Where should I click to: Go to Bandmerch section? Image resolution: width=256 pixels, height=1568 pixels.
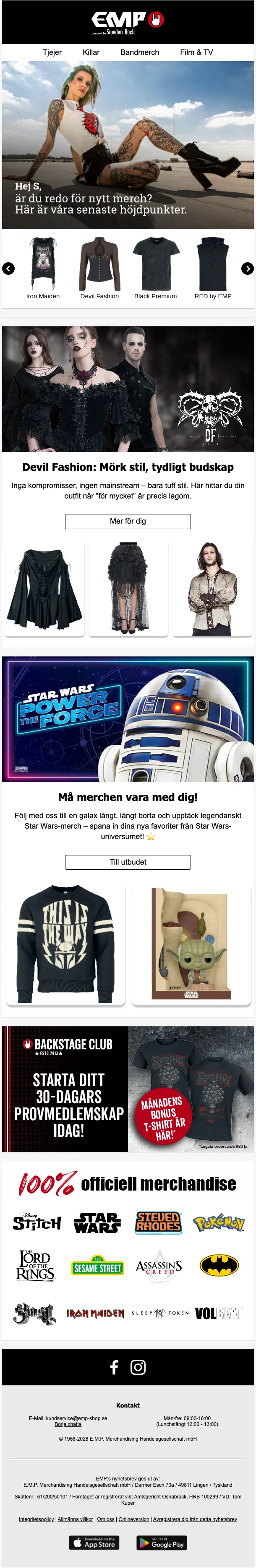click(140, 52)
